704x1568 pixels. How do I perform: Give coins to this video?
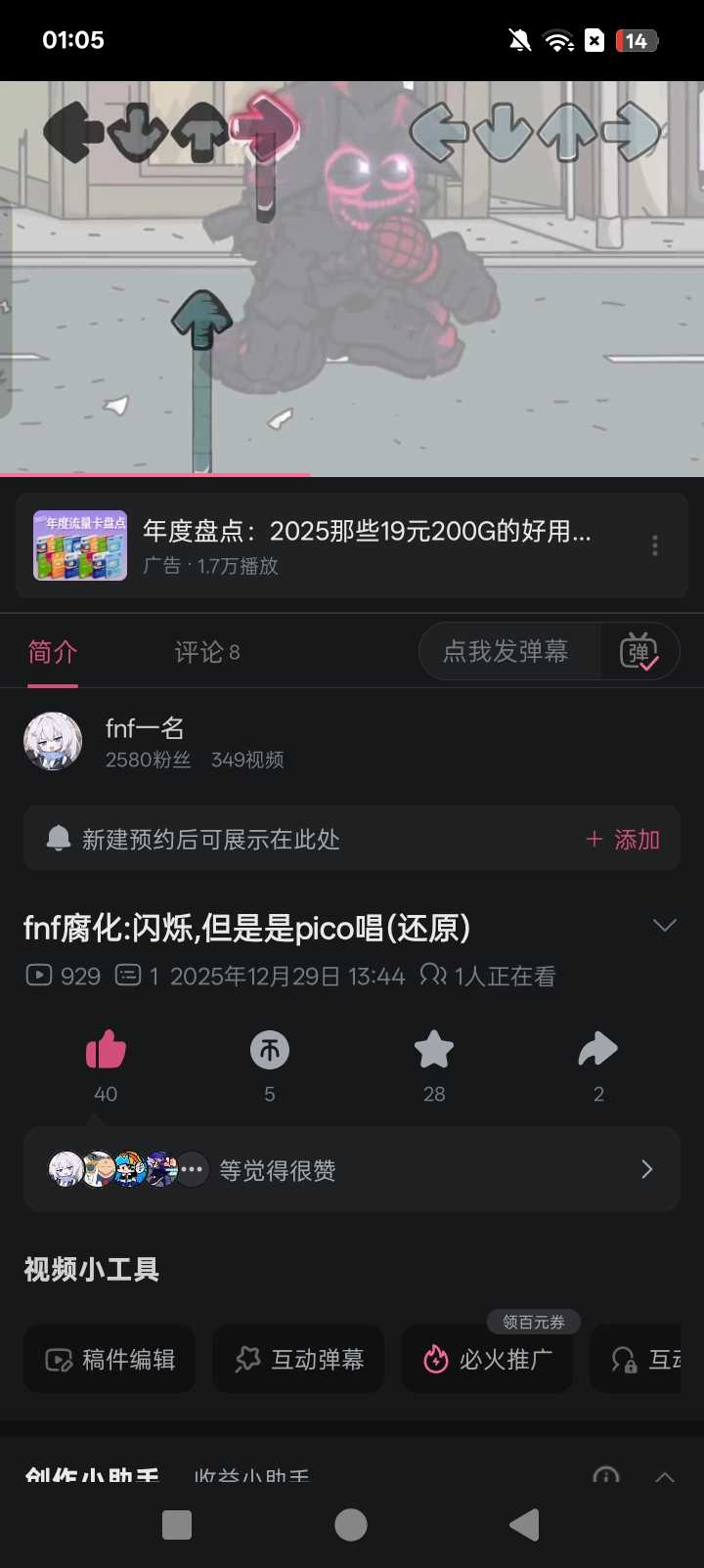click(x=270, y=1052)
